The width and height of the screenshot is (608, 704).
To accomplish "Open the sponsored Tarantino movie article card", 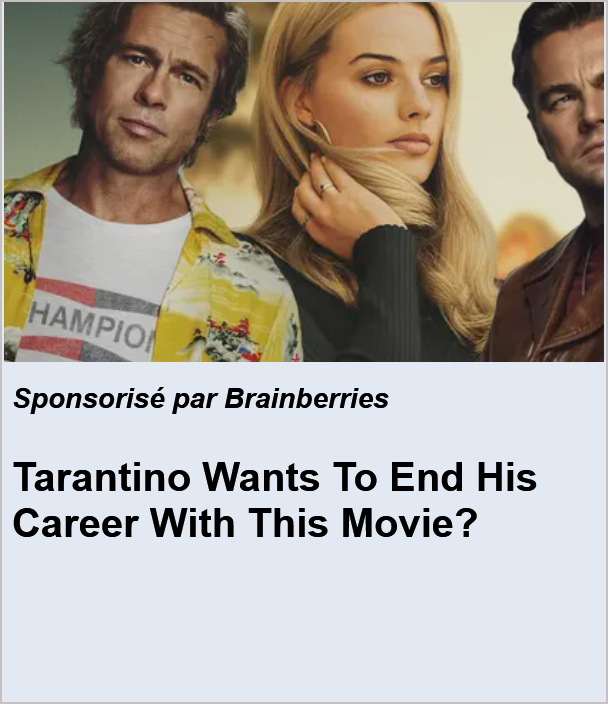I will (275, 500).
